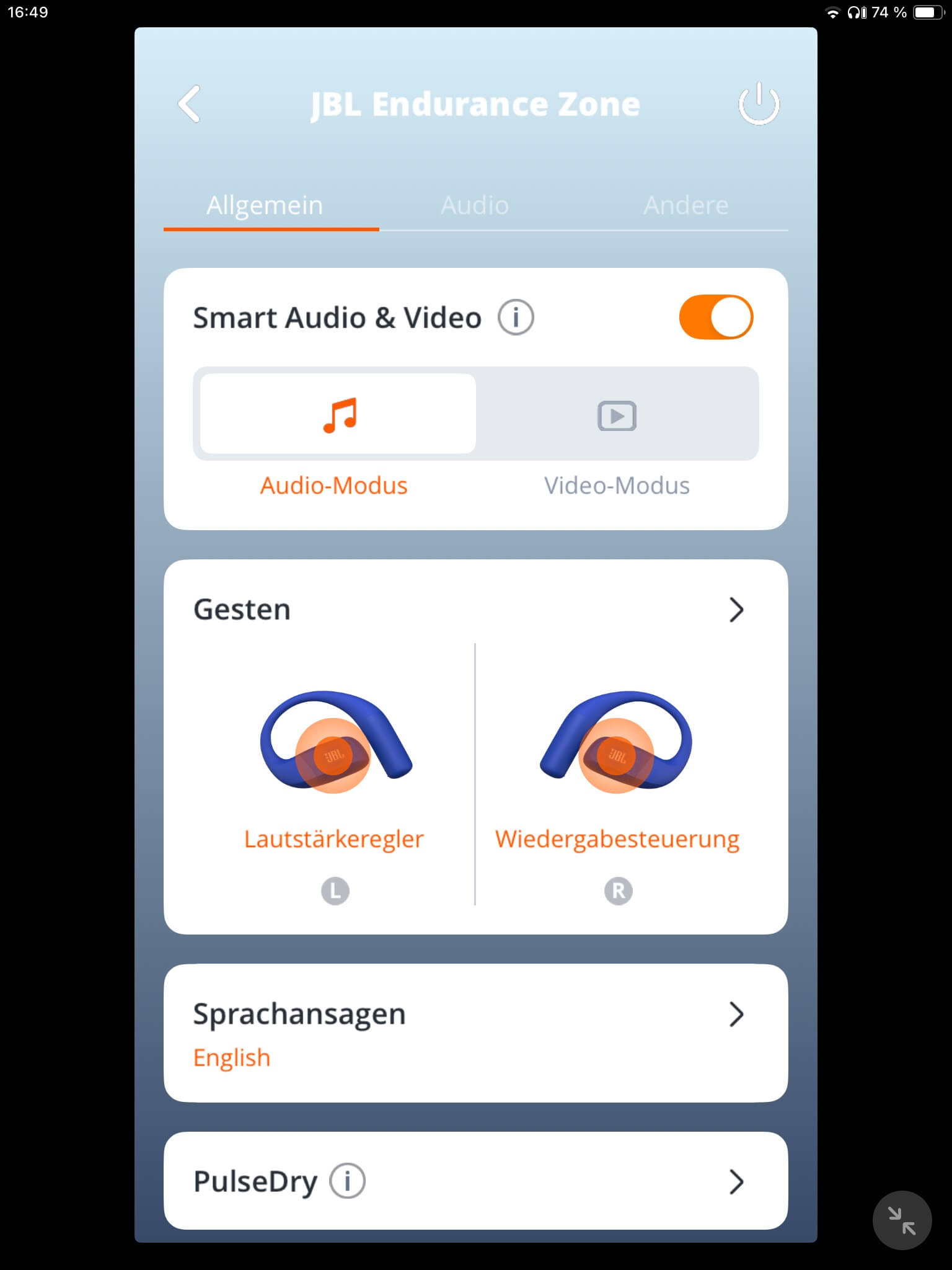952x1270 pixels.
Task: Switch to the Andere tab
Action: (685, 205)
